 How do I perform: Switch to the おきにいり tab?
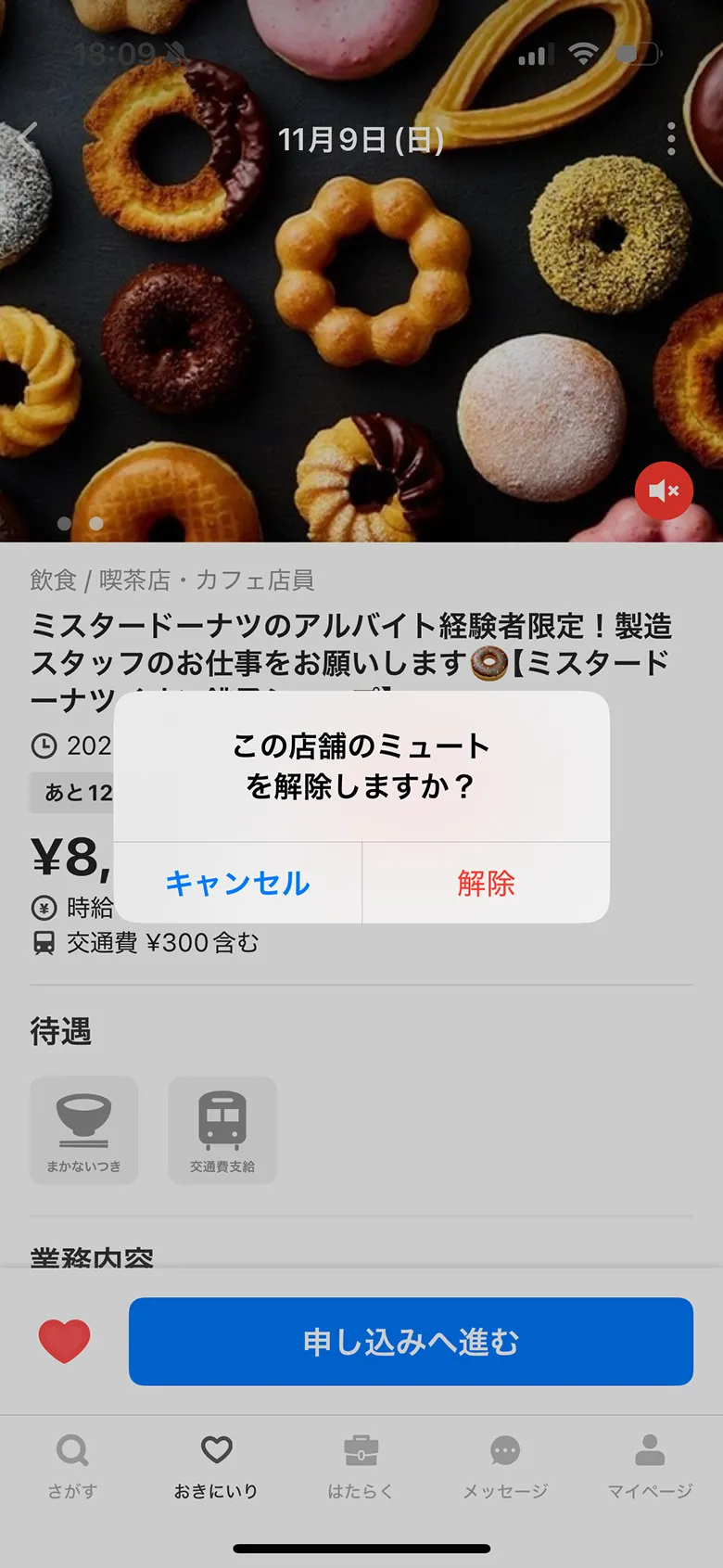[216, 1450]
